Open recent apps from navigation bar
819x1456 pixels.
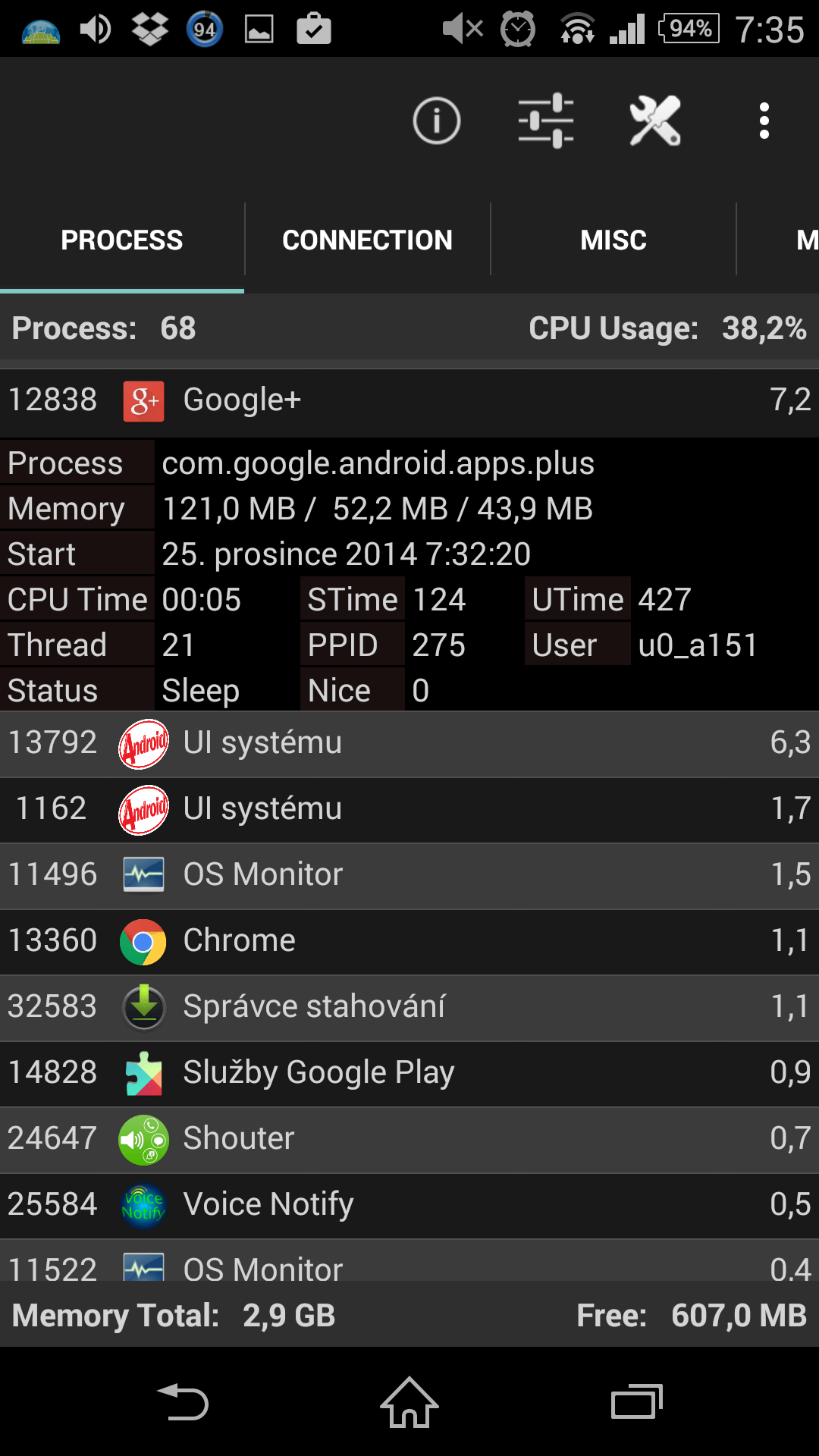pos(637,1402)
